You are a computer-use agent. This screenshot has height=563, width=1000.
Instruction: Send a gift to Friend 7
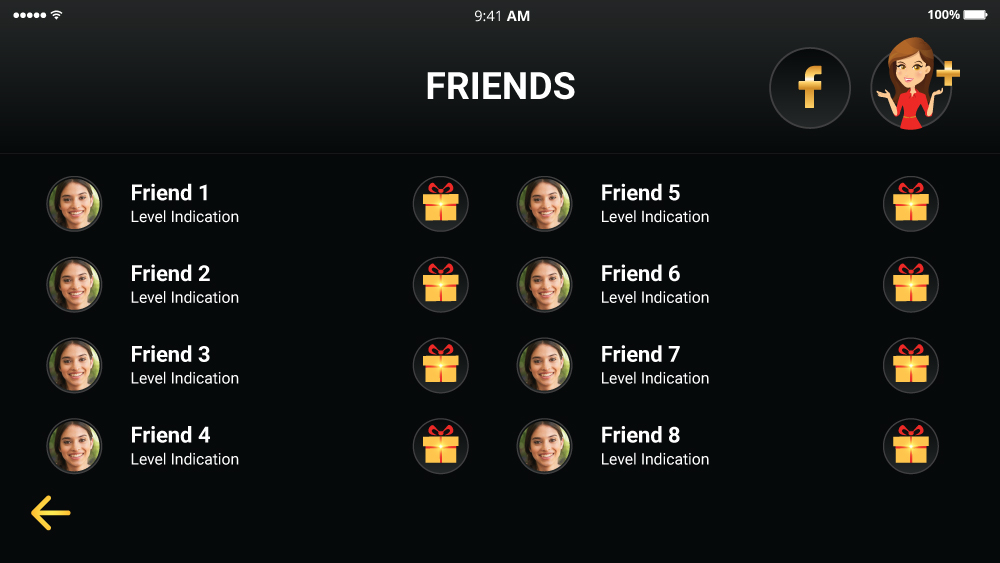910,365
